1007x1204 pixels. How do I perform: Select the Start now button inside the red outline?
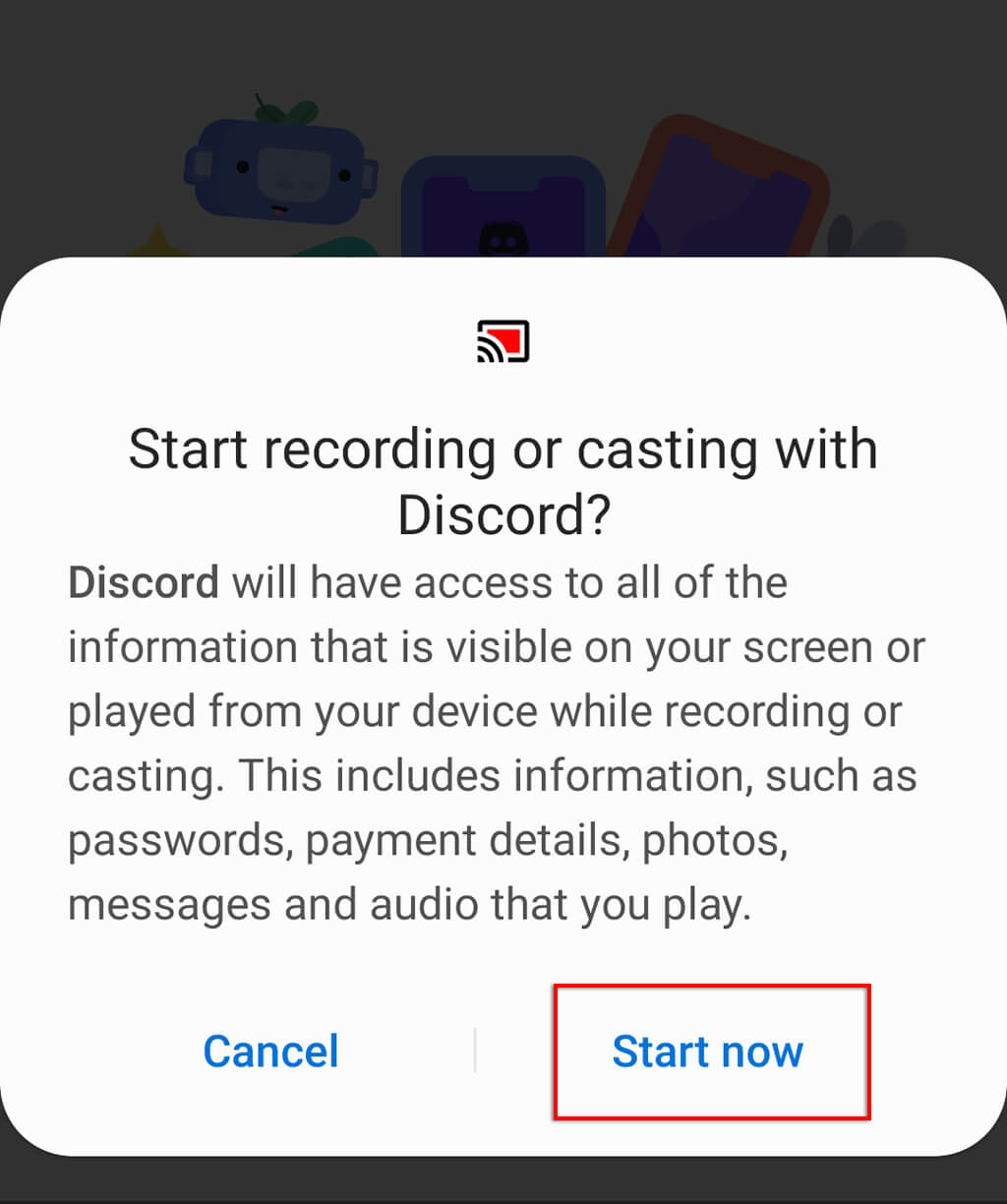[x=710, y=1051]
